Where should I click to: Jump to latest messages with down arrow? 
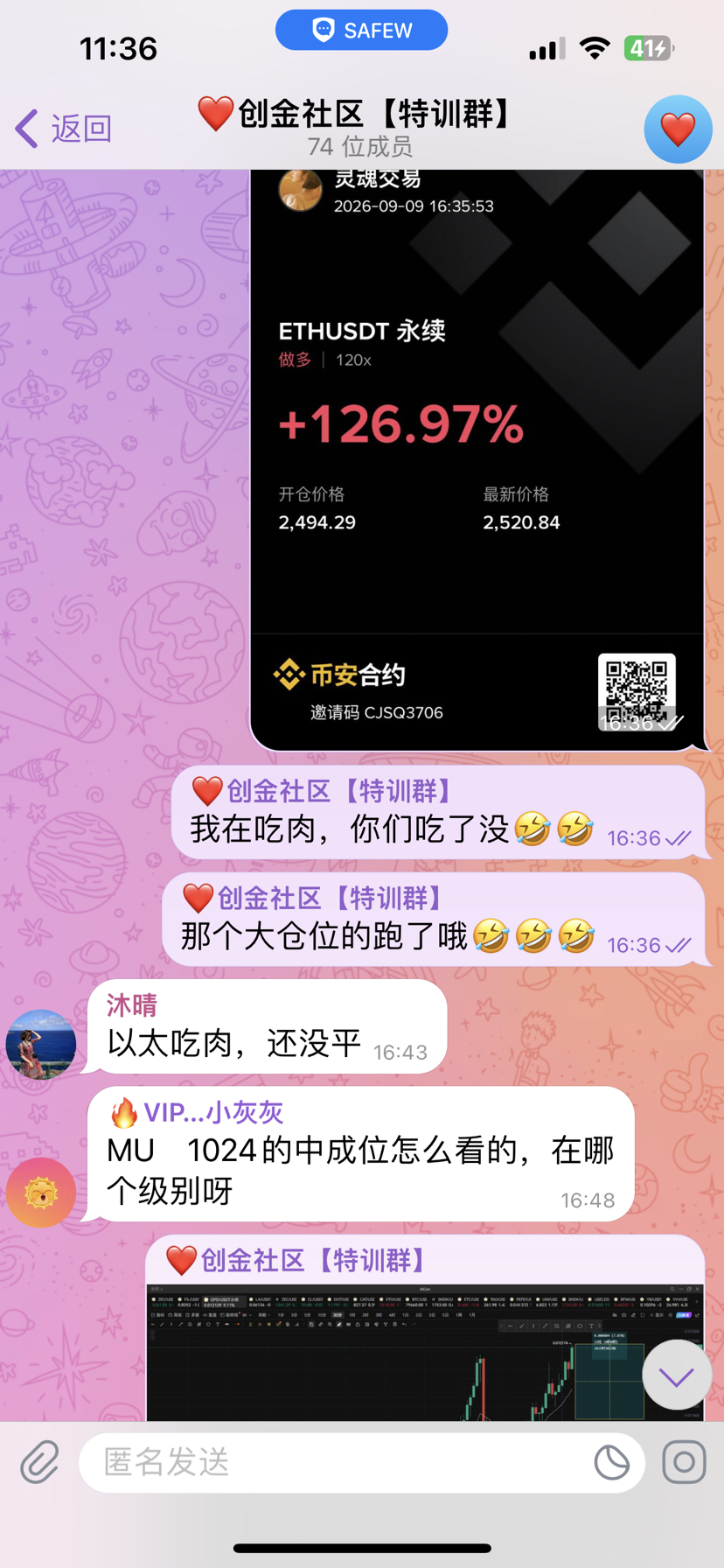[677, 1375]
